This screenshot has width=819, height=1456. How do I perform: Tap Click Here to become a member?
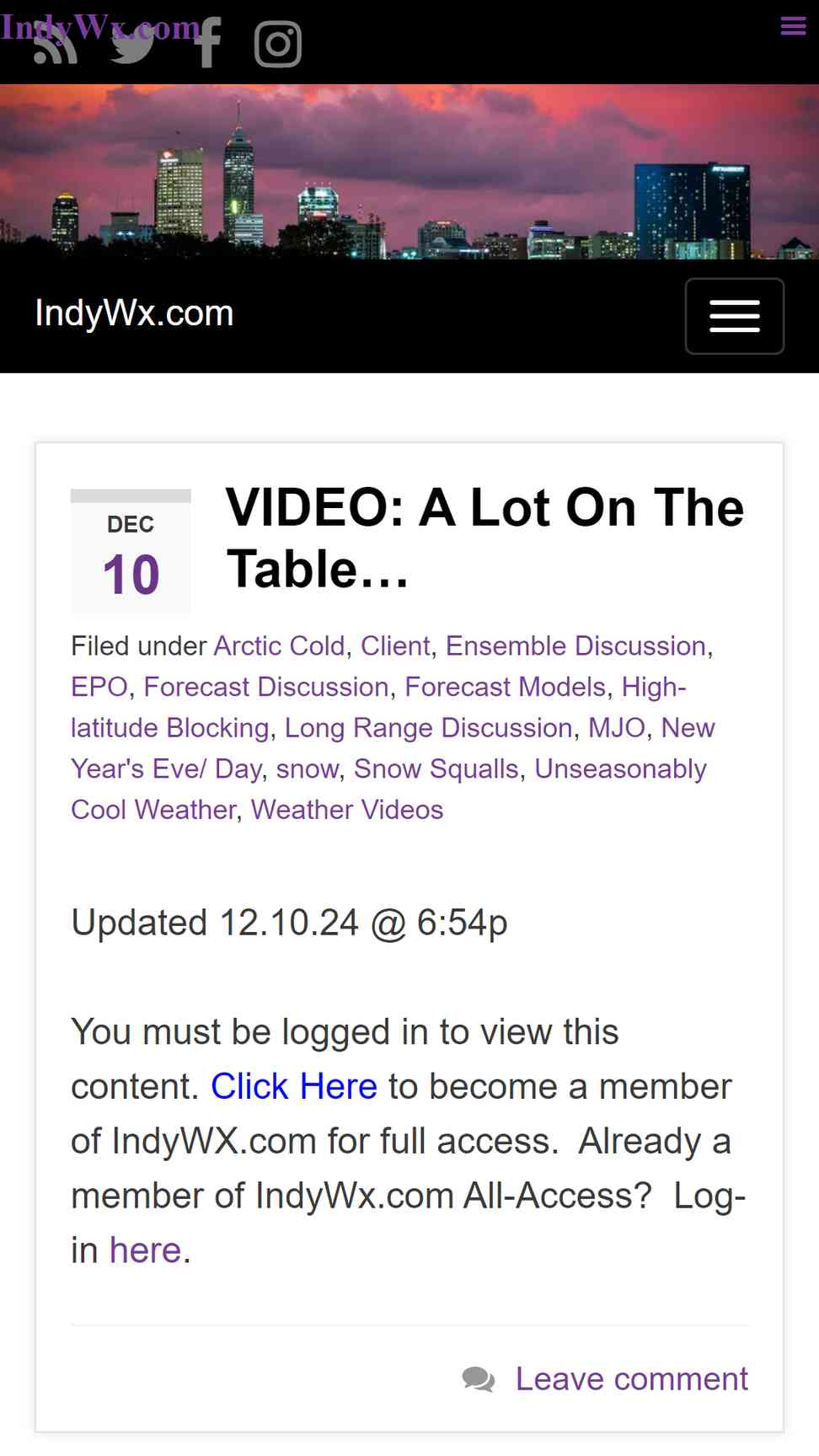tap(294, 1087)
